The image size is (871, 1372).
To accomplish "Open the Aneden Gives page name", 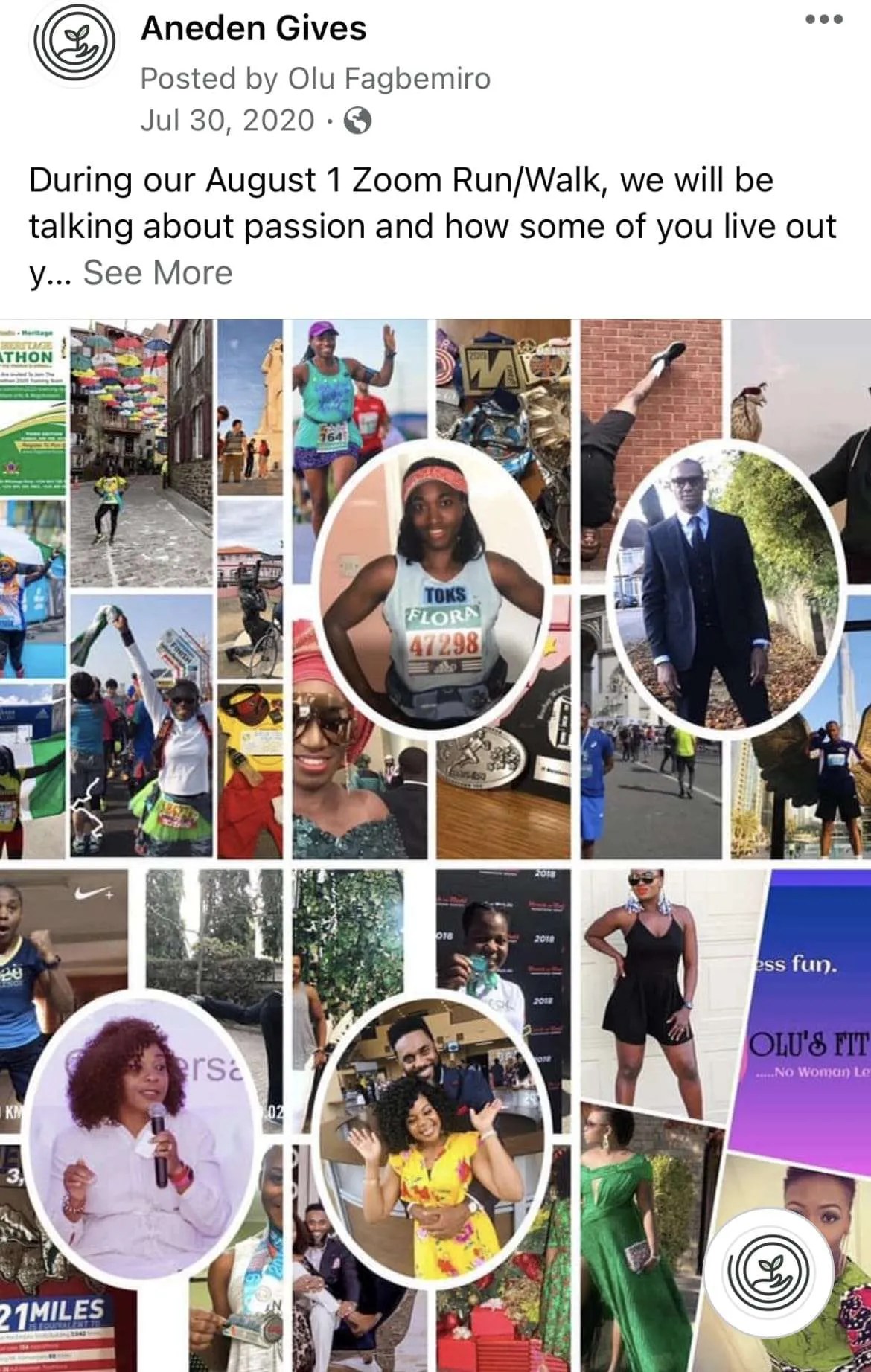I will [253, 28].
